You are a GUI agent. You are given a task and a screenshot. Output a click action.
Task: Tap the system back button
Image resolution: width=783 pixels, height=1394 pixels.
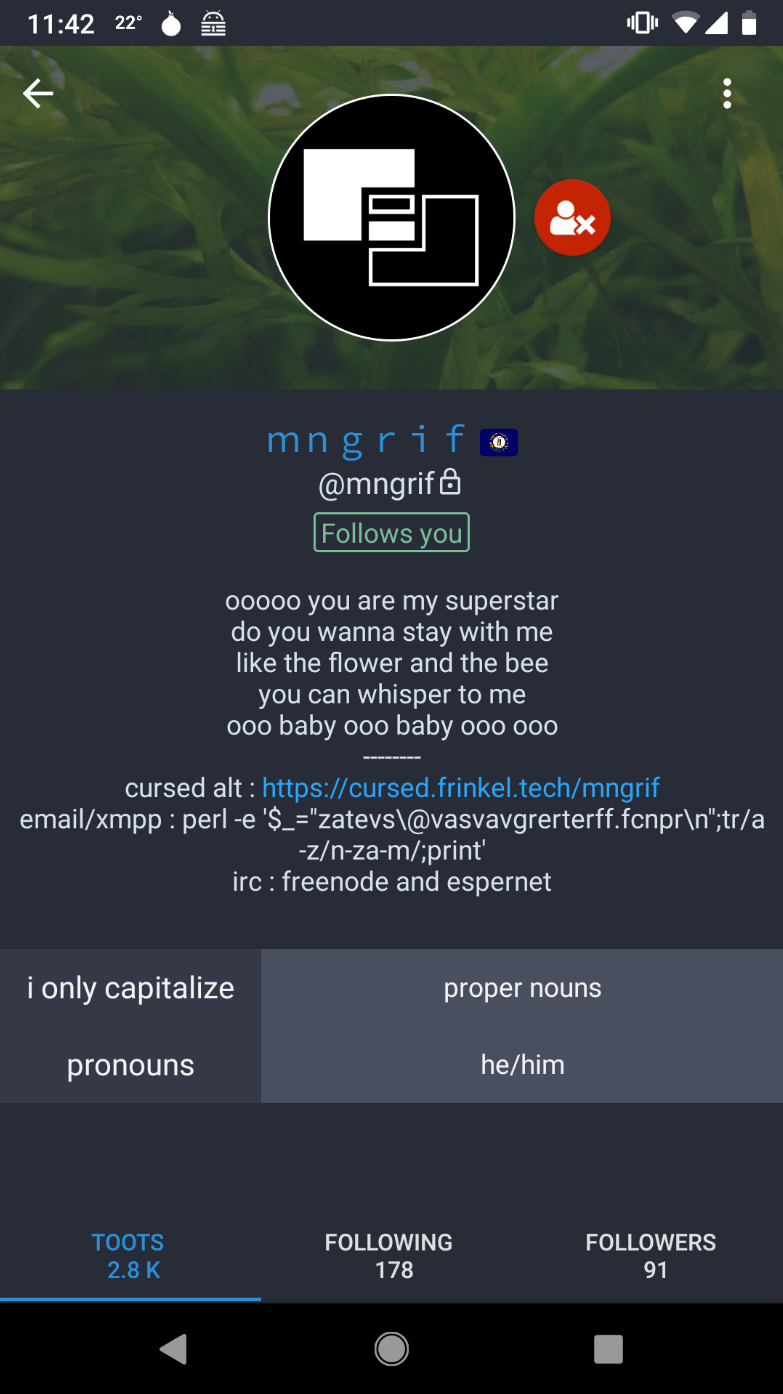173,1349
